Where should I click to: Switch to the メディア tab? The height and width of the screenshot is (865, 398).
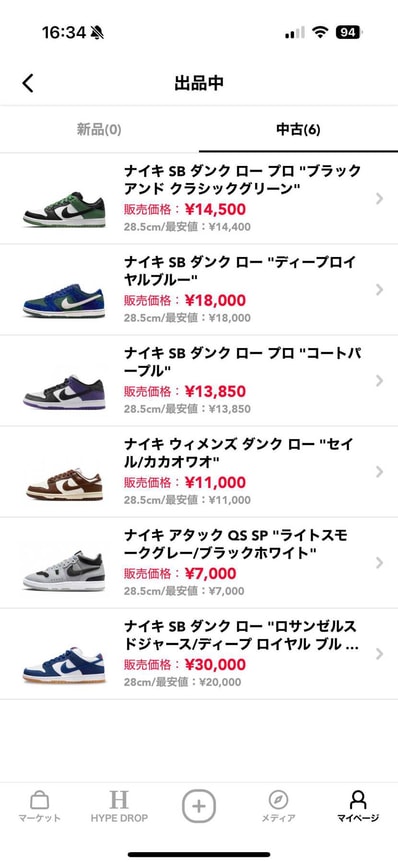tap(278, 806)
